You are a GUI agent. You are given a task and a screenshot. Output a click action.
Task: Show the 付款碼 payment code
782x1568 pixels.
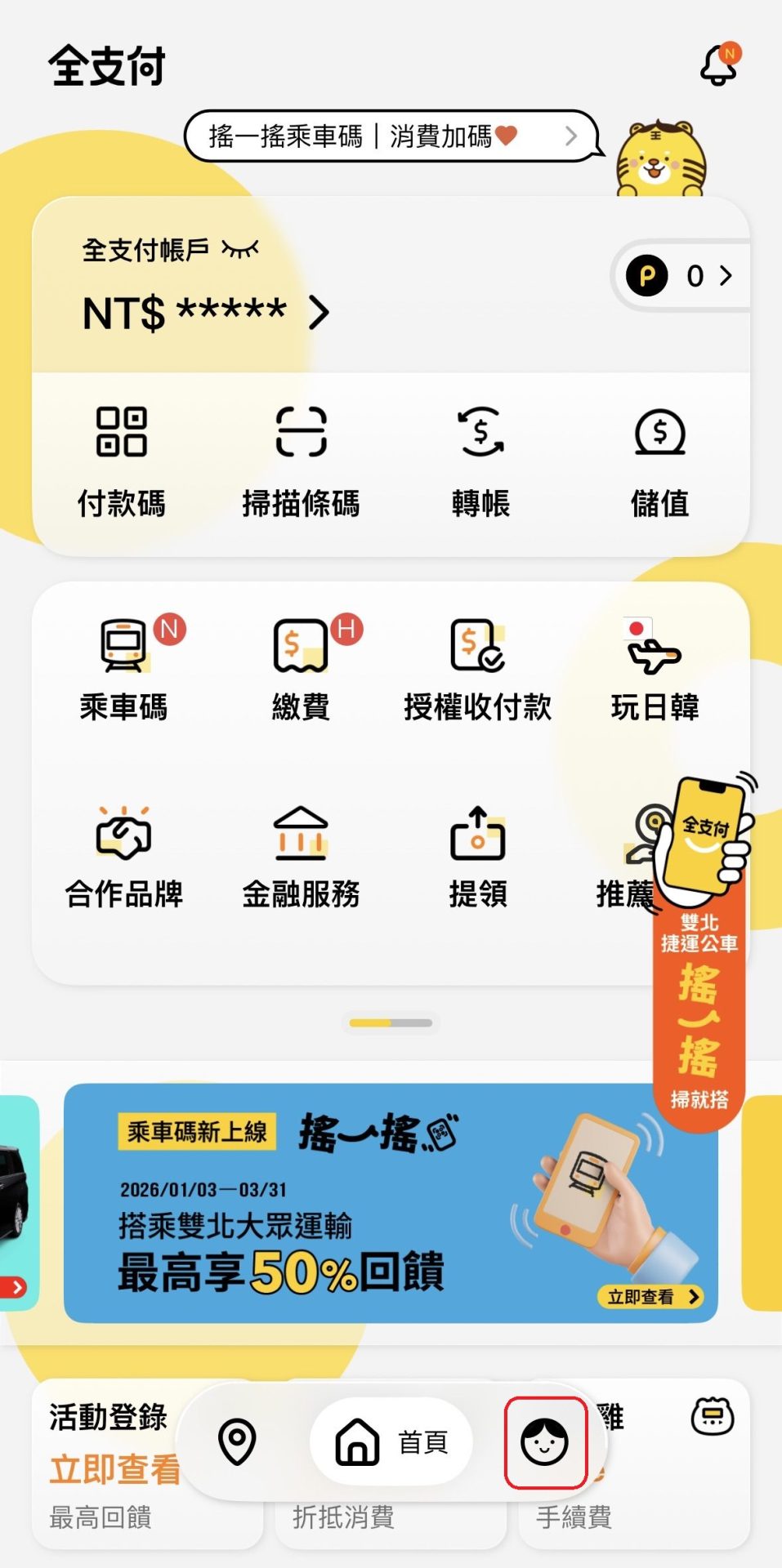(x=122, y=462)
